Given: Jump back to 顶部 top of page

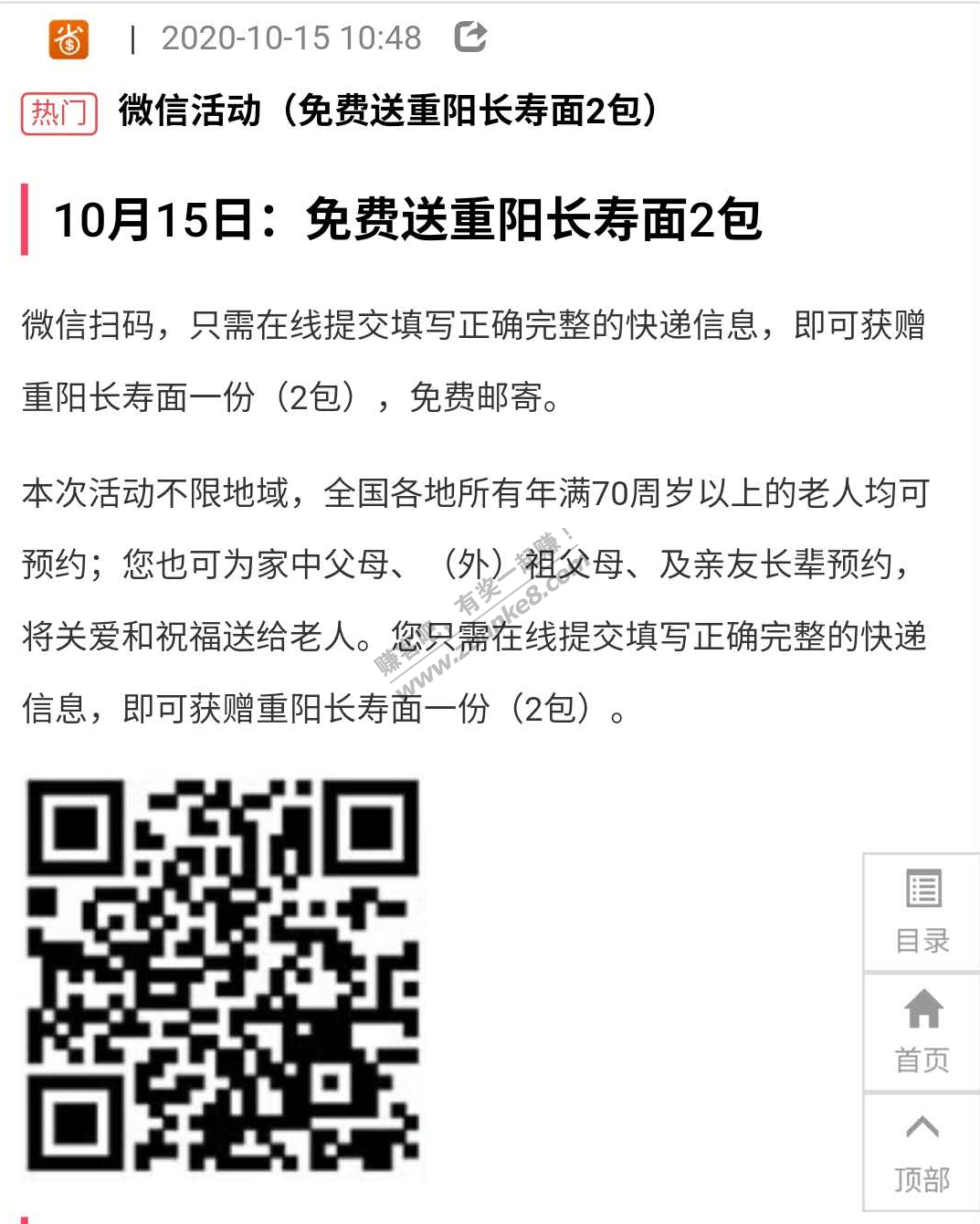Looking at the screenshot, I should coord(922,1152).
